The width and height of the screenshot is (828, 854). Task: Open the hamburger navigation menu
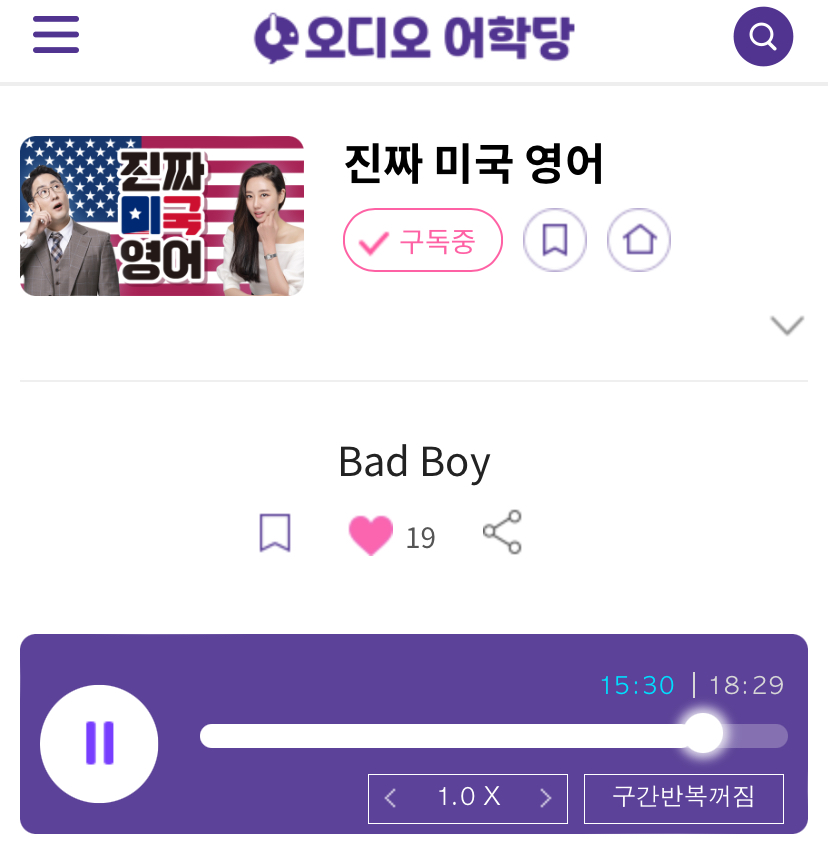56,34
